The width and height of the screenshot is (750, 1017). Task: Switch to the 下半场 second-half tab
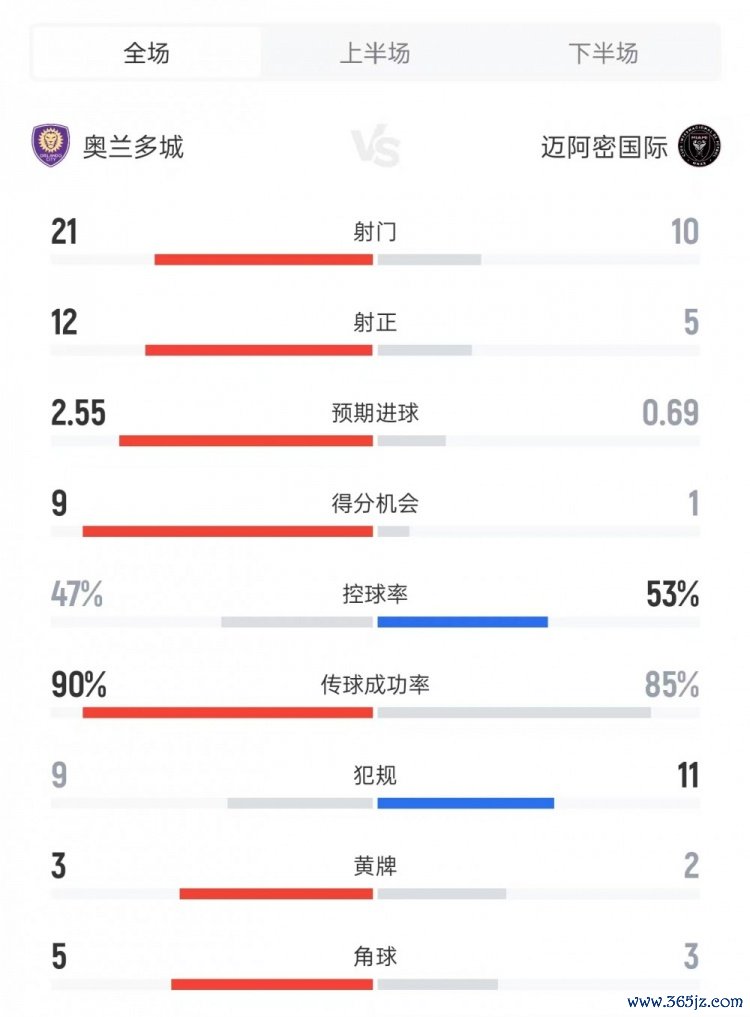pos(603,53)
